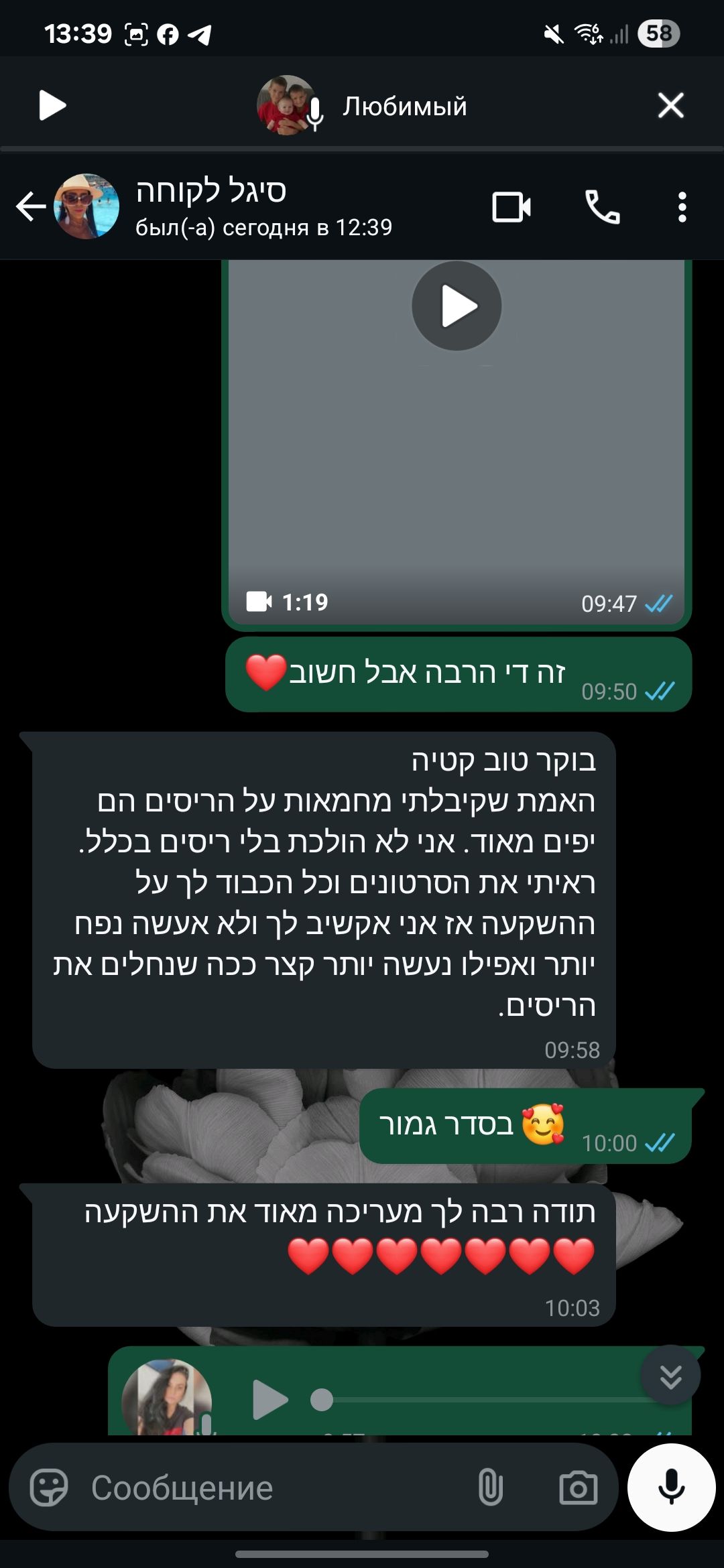Go back to the chat list
724x1568 pixels.
(31, 206)
